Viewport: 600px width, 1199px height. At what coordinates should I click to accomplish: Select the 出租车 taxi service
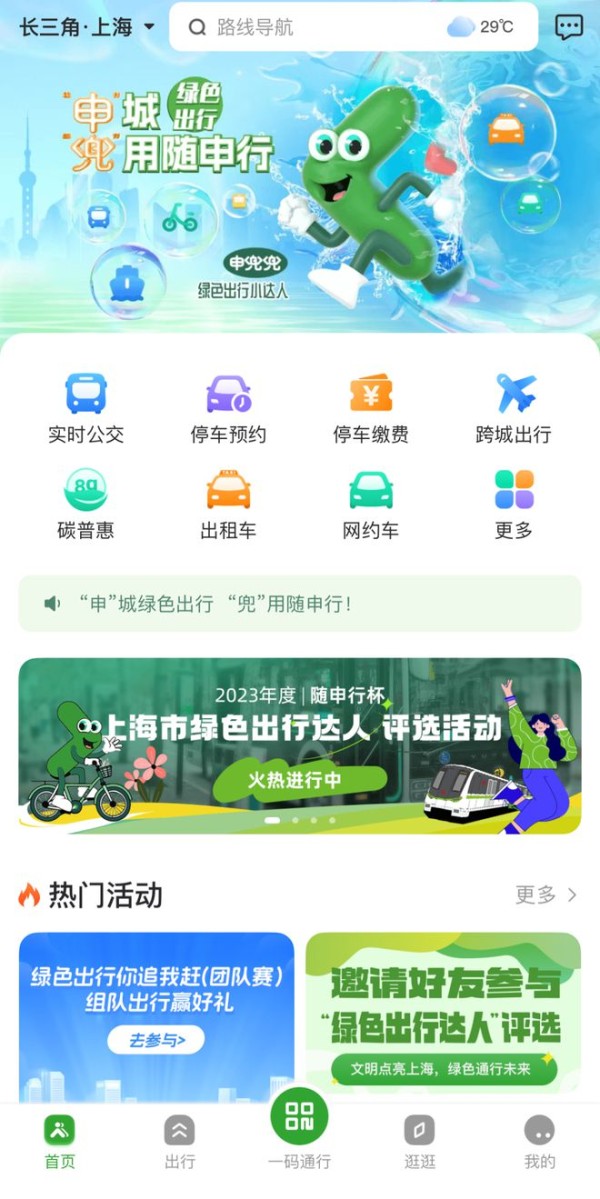pos(228,504)
